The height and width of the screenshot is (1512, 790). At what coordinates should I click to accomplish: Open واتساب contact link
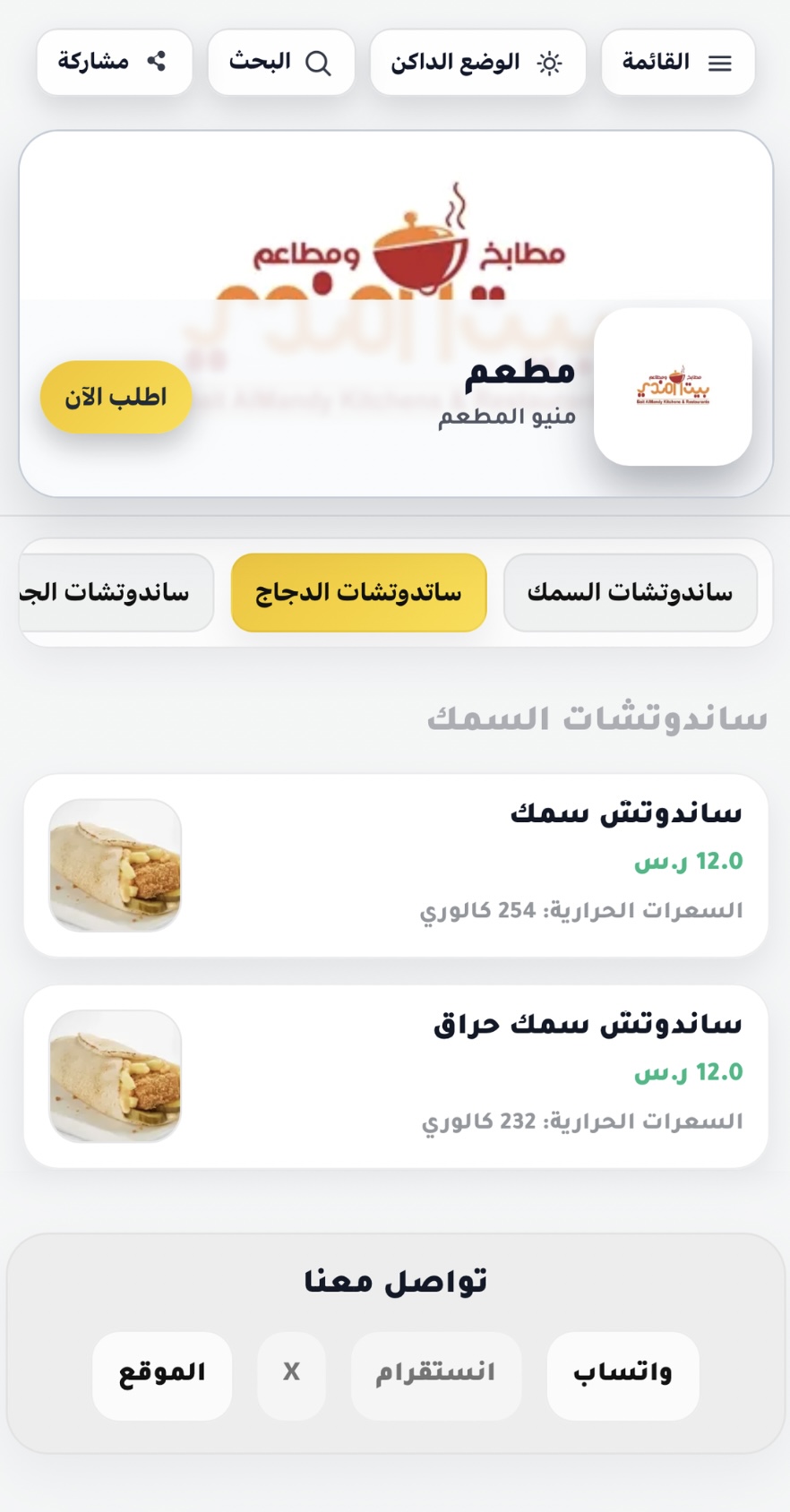pos(623,1375)
